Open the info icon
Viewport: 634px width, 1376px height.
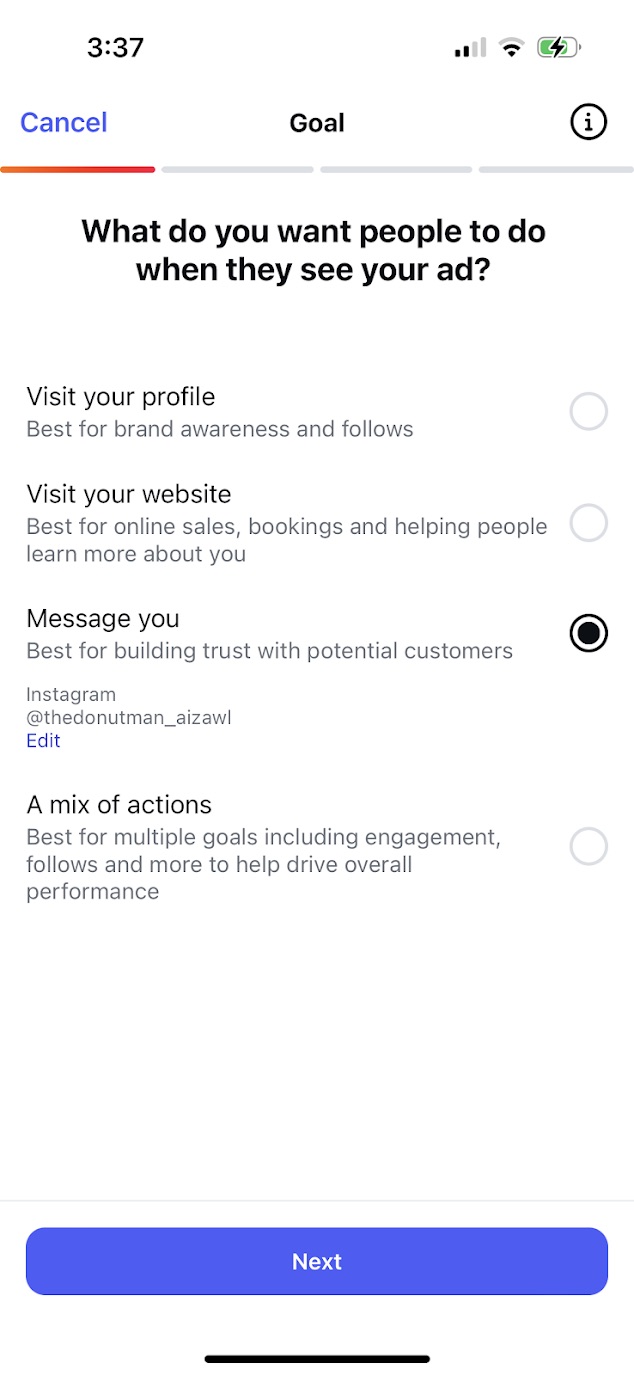(x=588, y=123)
